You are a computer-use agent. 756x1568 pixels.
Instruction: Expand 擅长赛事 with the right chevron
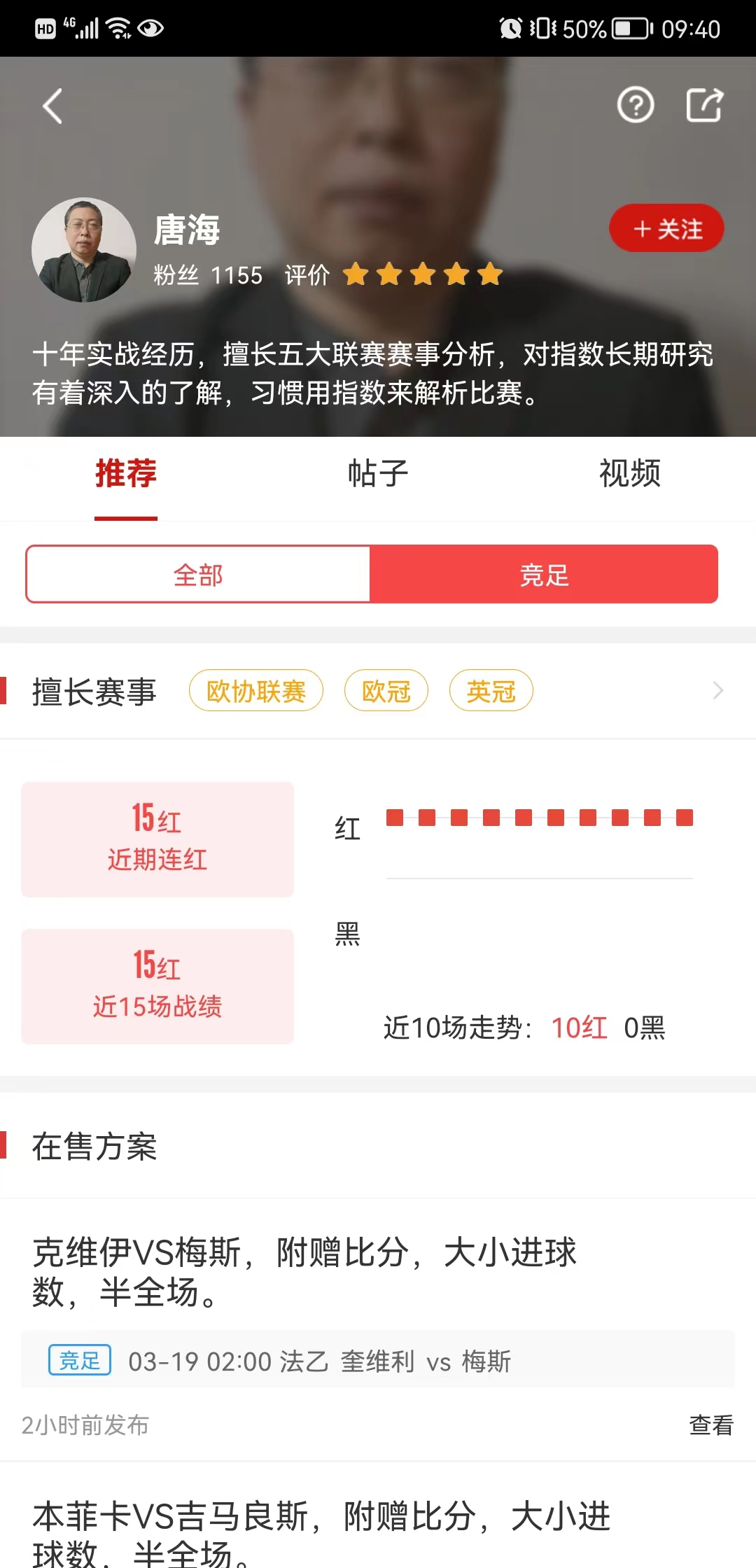coord(717,691)
